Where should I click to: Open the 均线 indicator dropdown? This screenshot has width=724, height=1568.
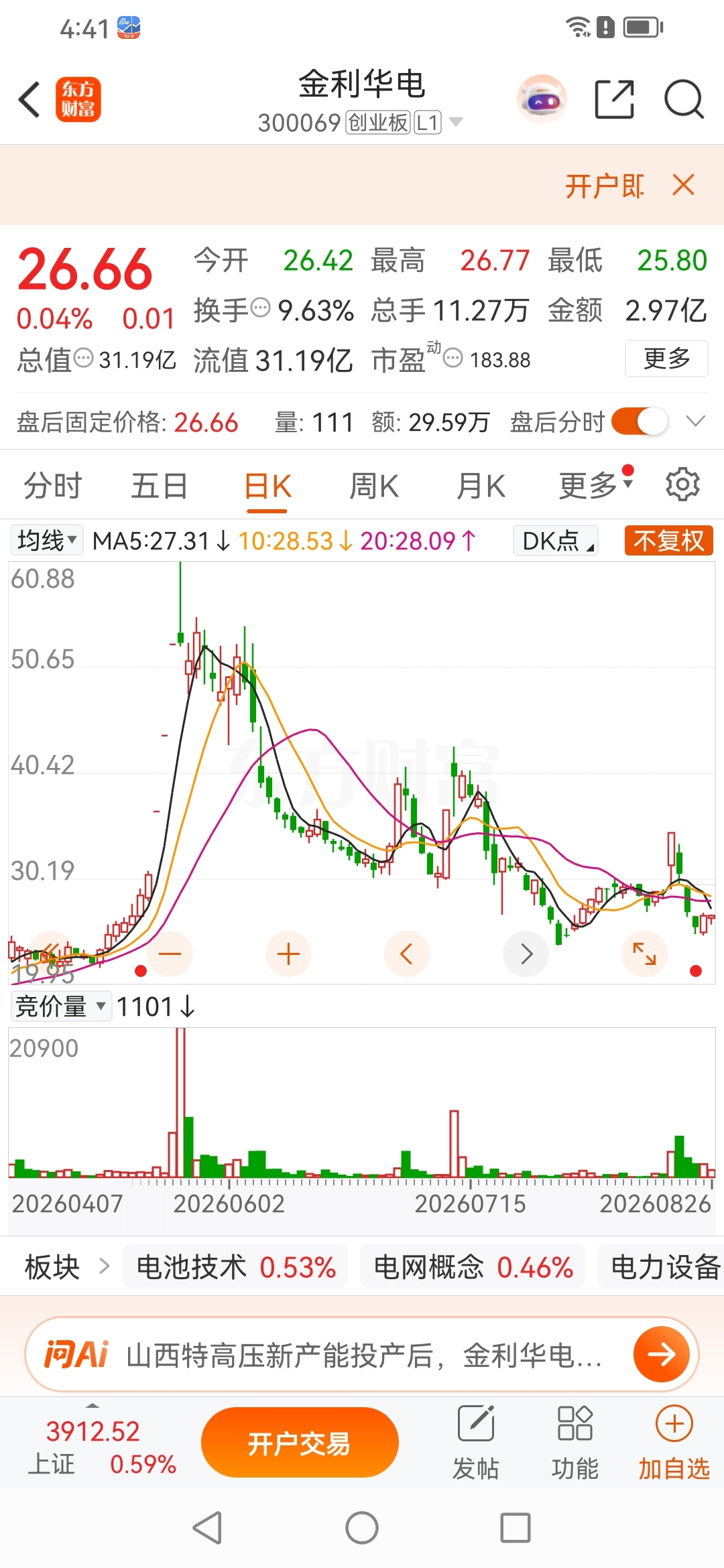tap(47, 540)
